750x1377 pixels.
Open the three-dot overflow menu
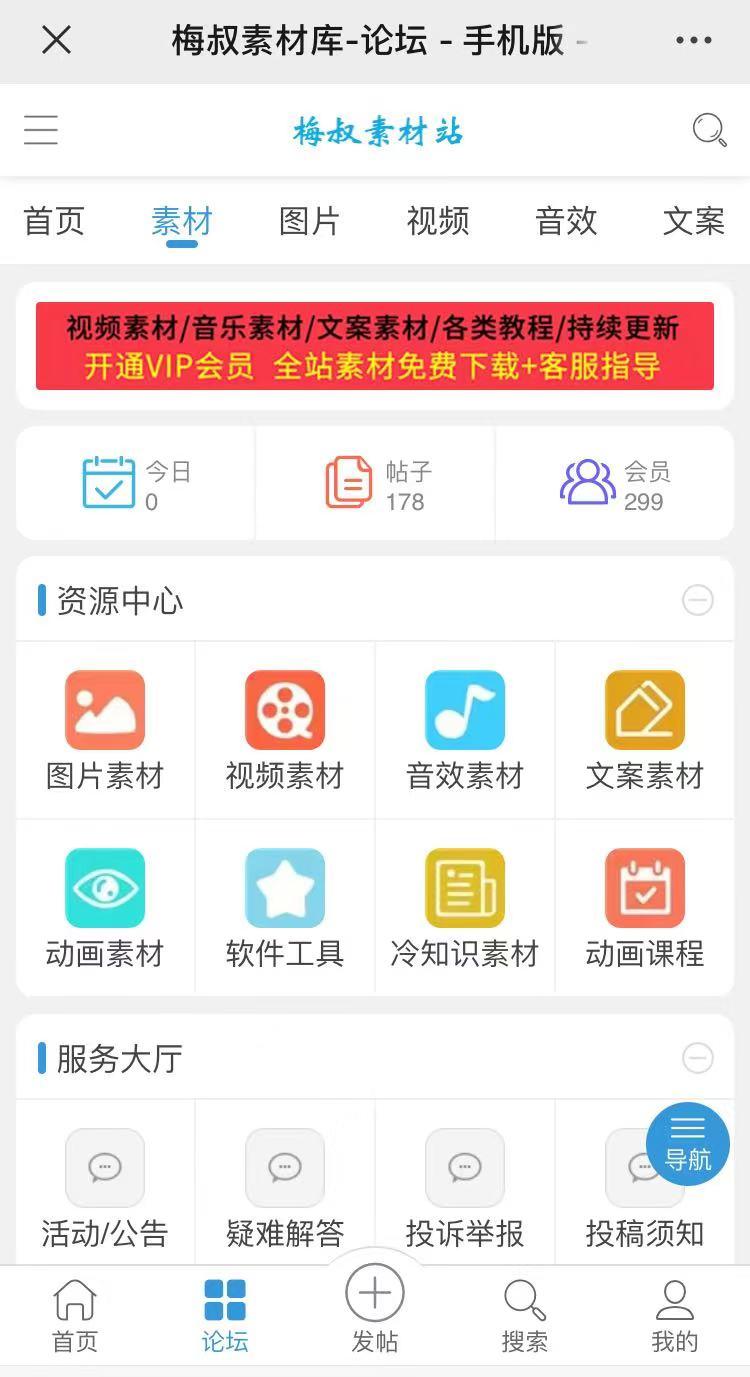[x=693, y=41]
